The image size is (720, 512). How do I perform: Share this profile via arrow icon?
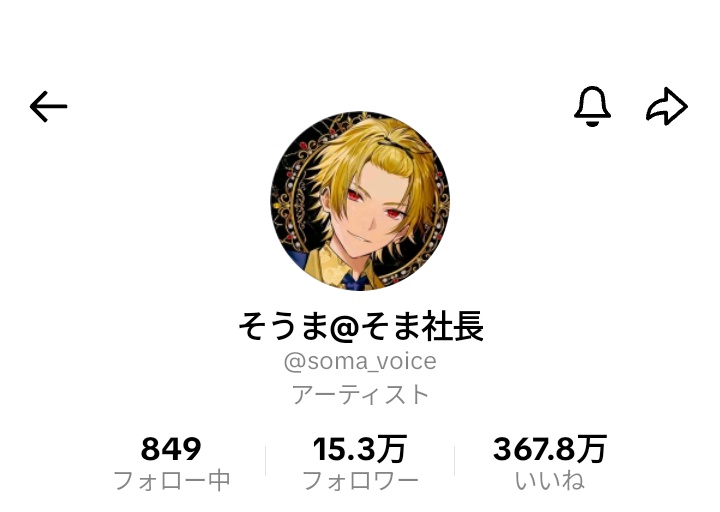point(667,106)
